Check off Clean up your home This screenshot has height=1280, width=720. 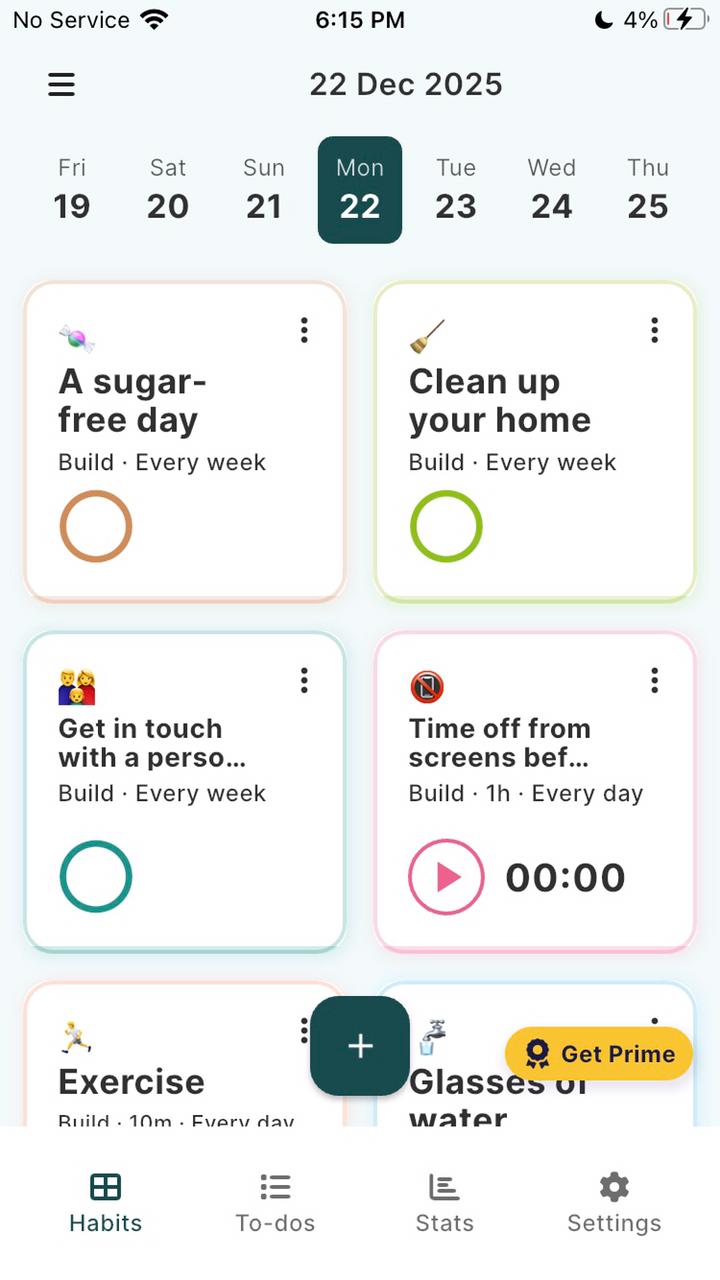coord(446,526)
